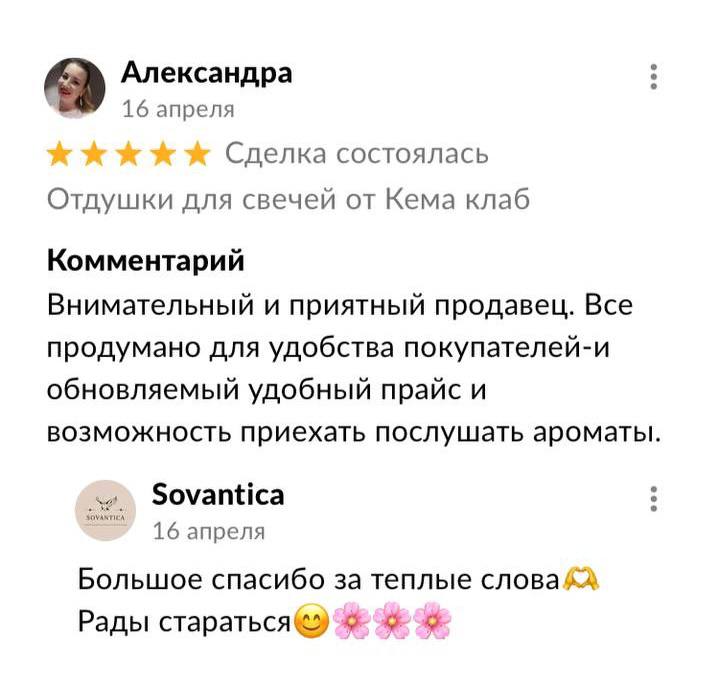Open the overflow menu on Sovantica's reply
The image size is (719, 687).
[x=654, y=498]
